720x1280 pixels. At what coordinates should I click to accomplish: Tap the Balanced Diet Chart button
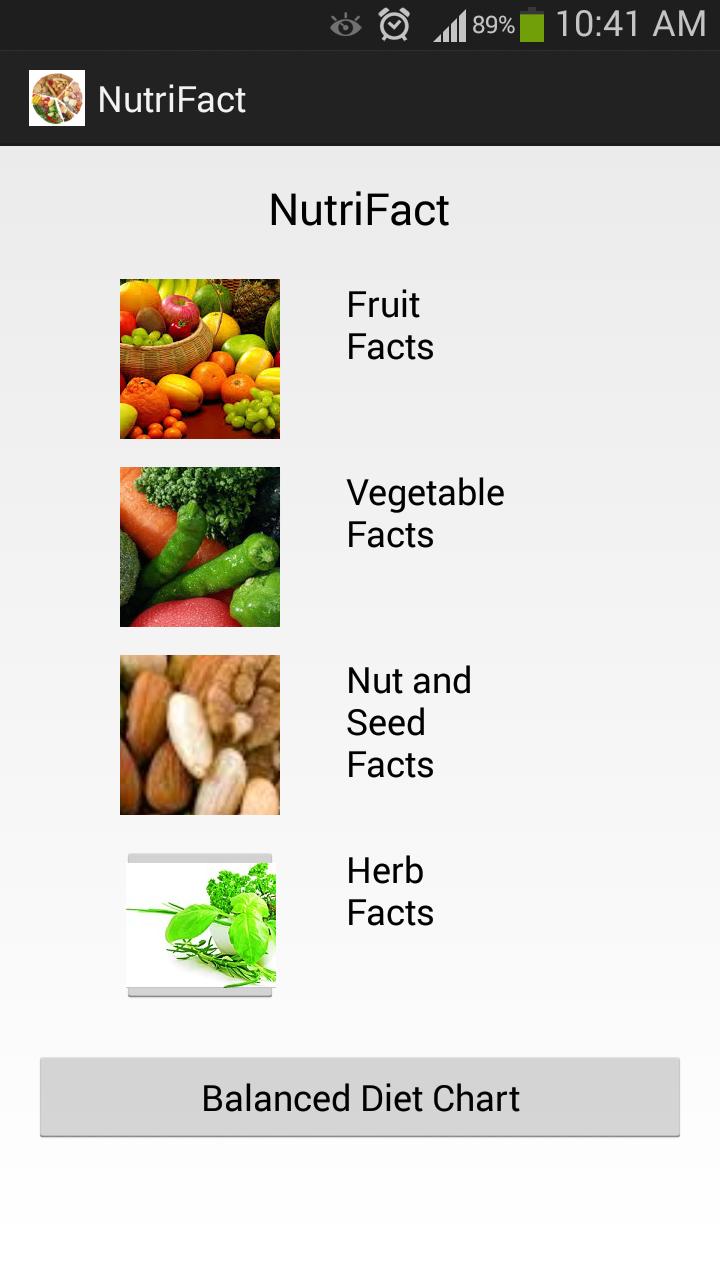(x=360, y=1097)
